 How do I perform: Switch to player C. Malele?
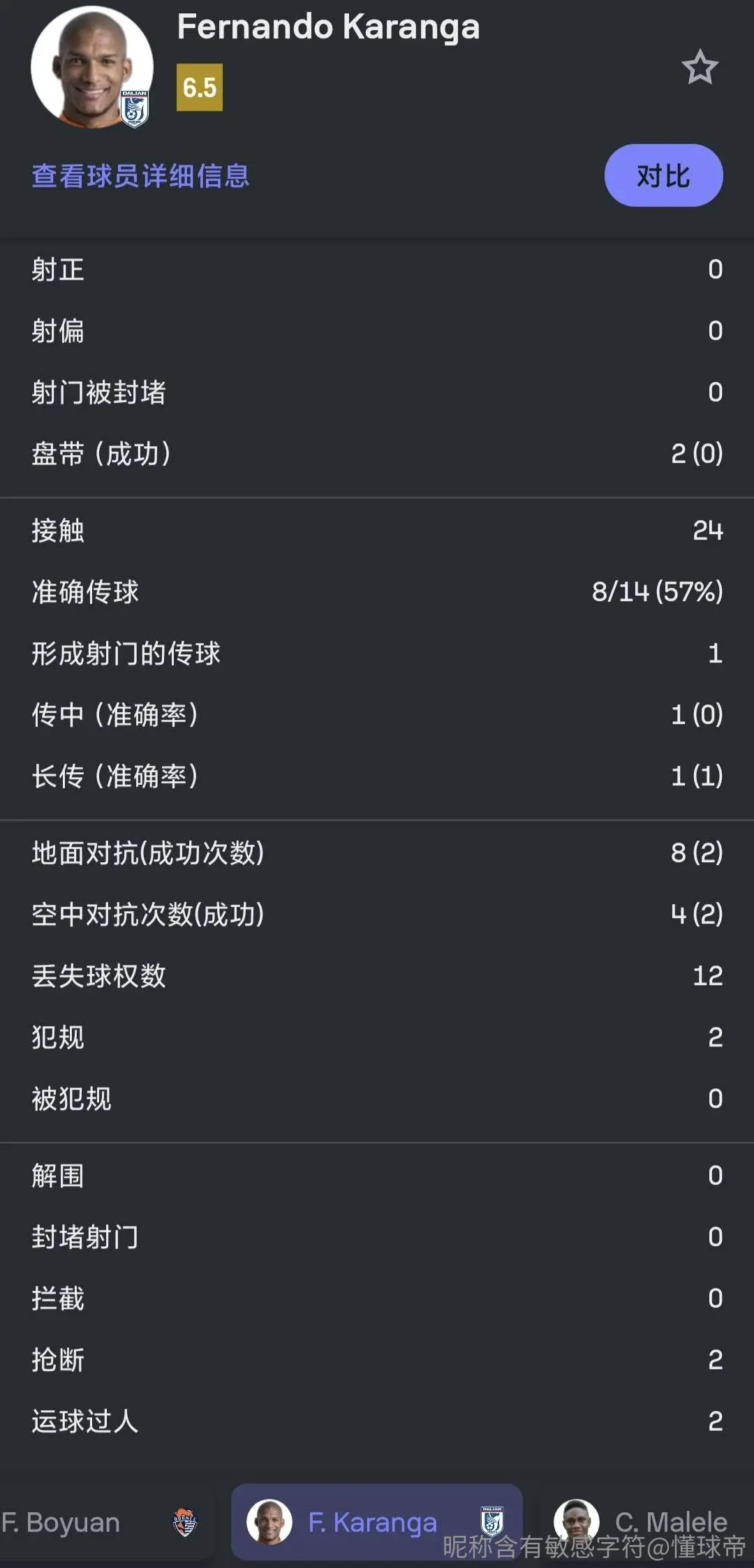click(646, 1523)
